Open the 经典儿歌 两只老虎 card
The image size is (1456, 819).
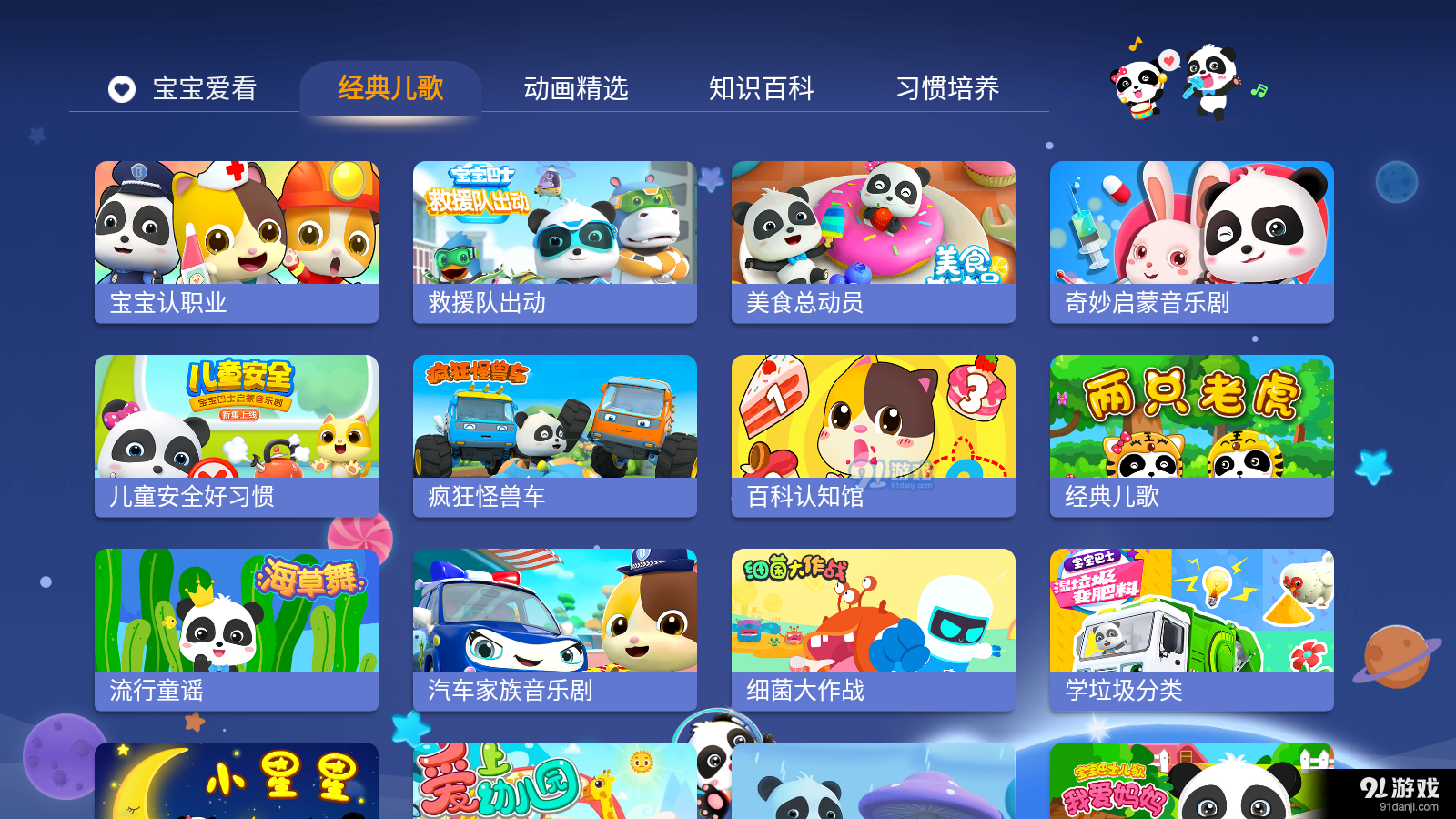pyautogui.click(x=1192, y=435)
